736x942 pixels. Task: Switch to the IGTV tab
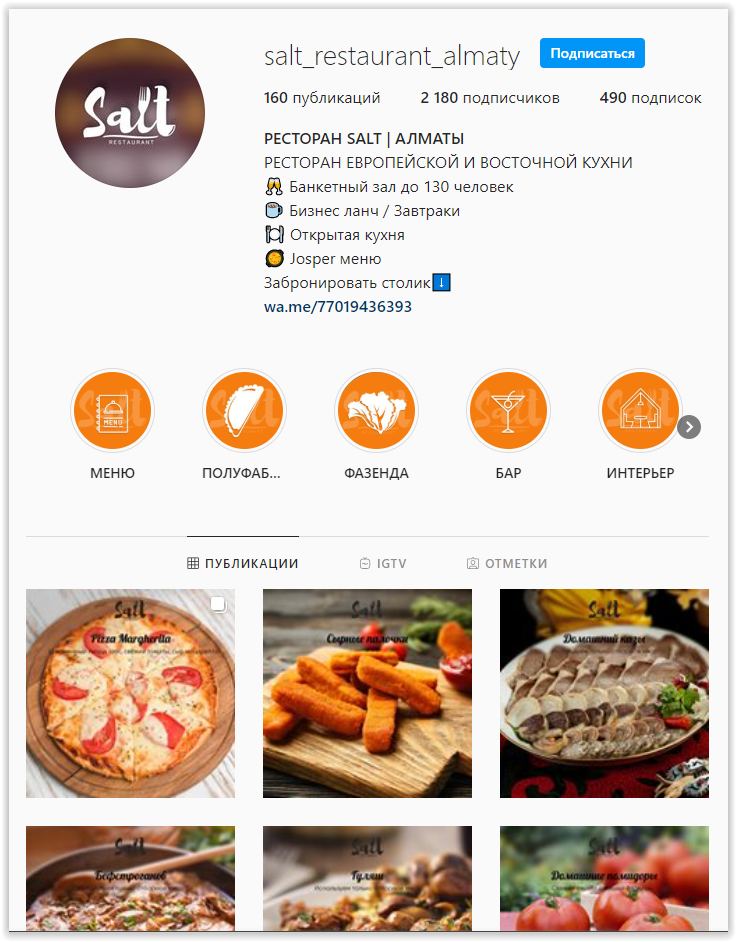coord(383,563)
